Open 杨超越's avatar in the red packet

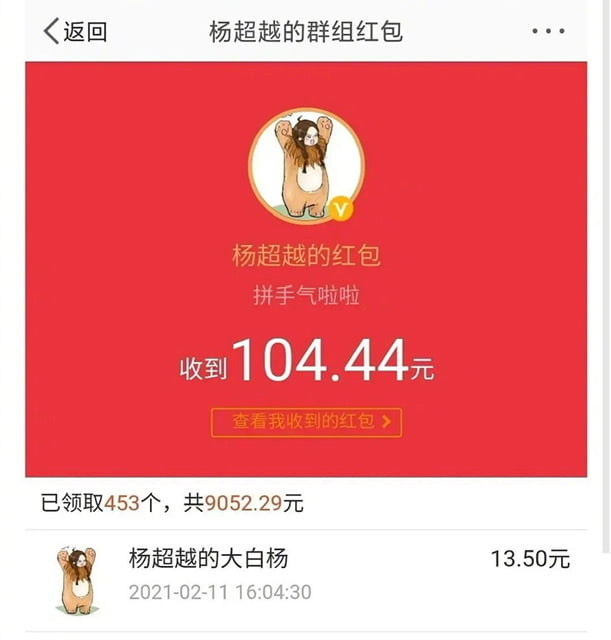306,166
